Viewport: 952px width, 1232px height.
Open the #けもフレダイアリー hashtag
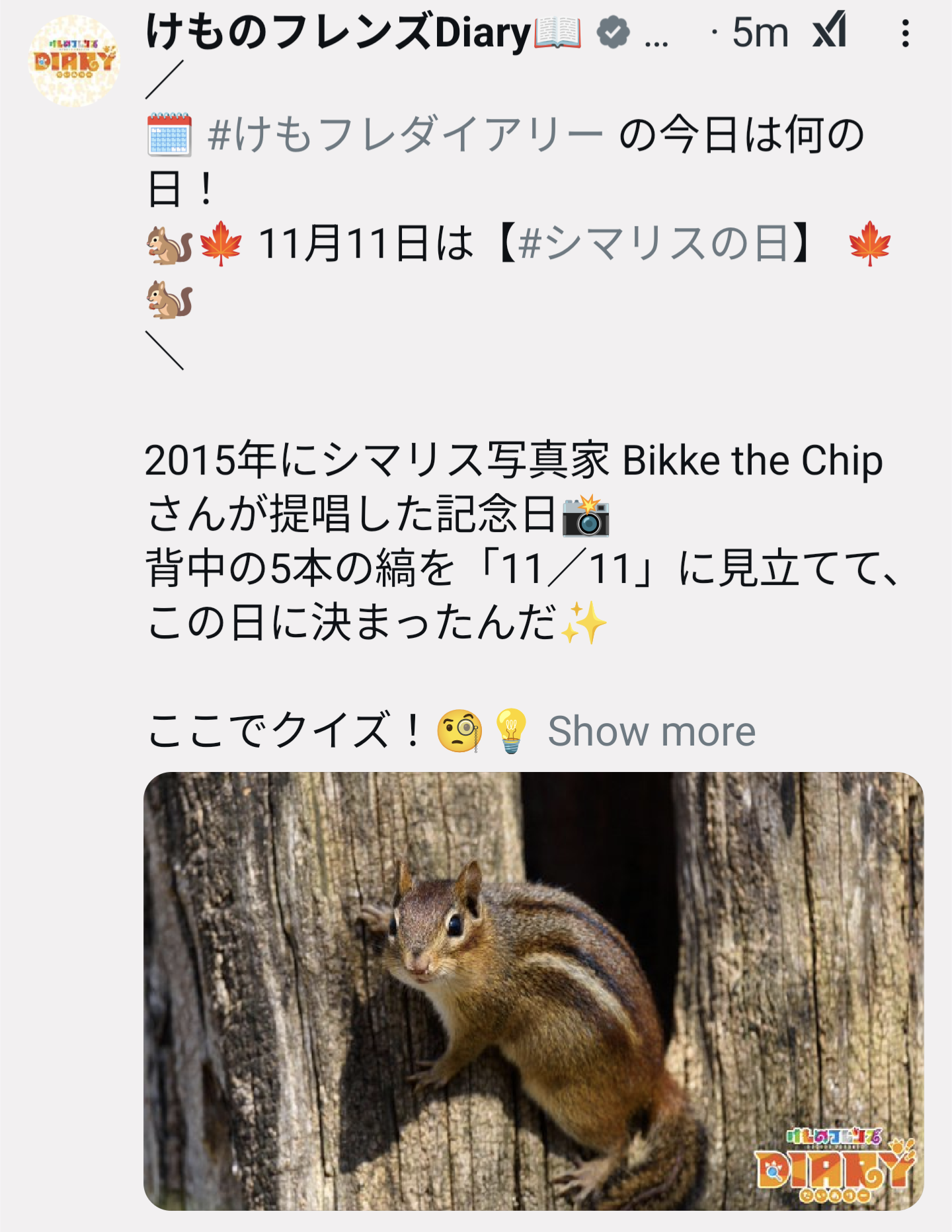point(405,135)
